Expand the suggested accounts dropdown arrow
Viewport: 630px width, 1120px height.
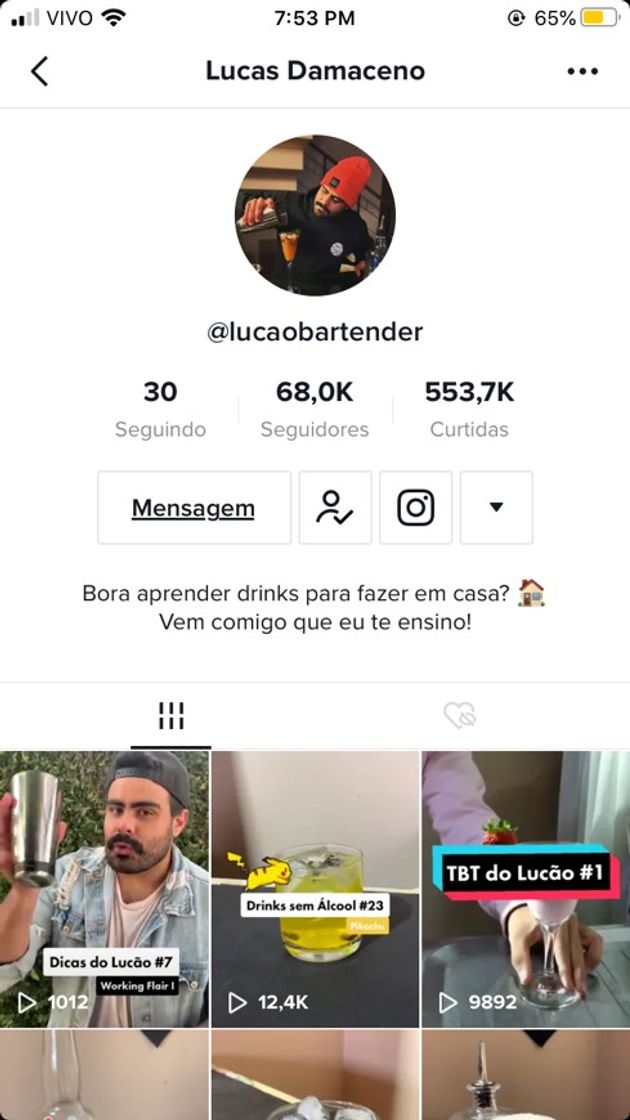[x=496, y=508]
